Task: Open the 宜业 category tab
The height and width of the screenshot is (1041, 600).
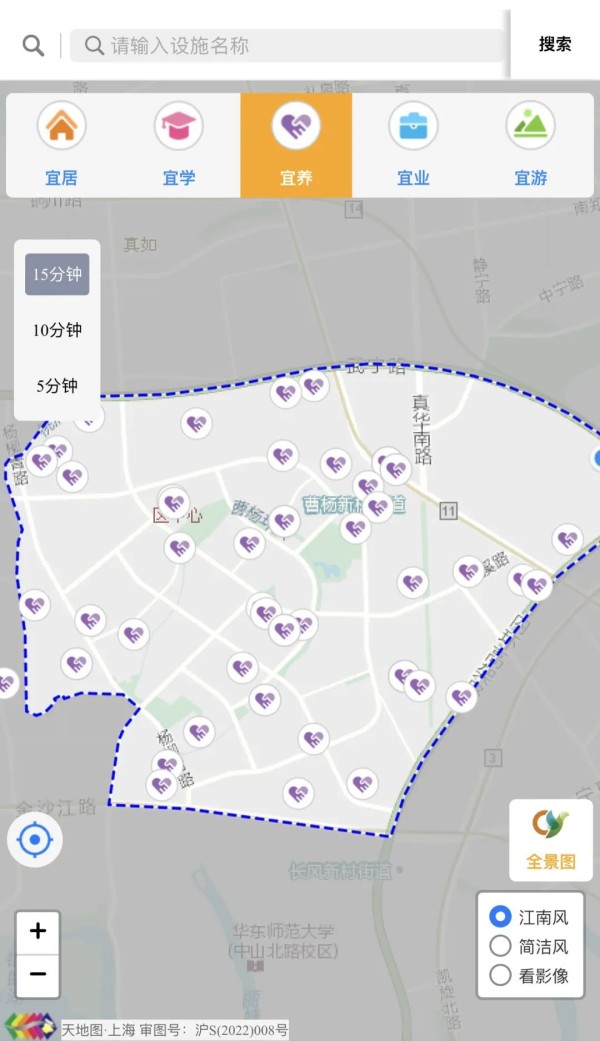Action: [x=413, y=146]
